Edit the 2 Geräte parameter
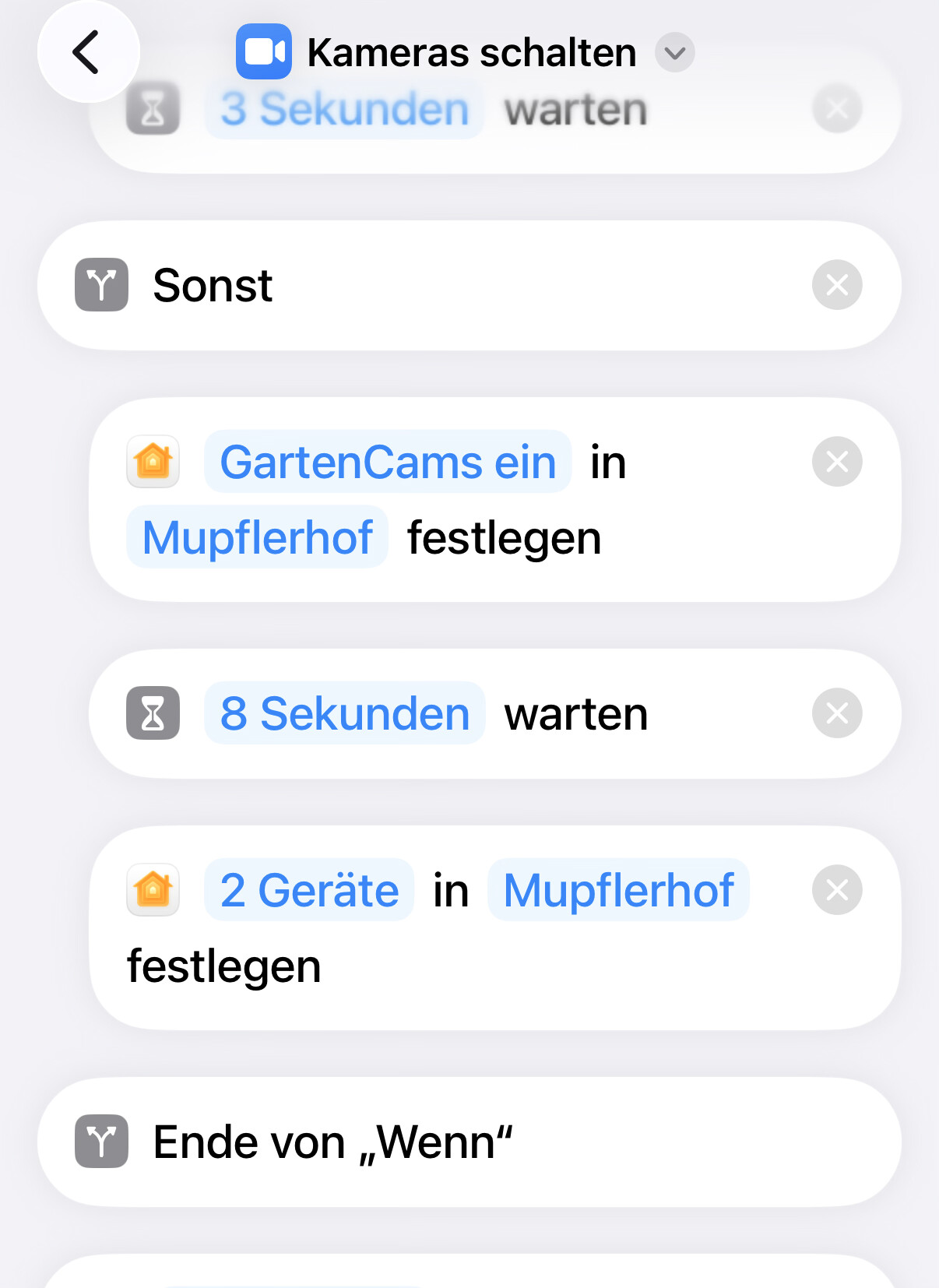939x1288 pixels. (x=309, y=890)
